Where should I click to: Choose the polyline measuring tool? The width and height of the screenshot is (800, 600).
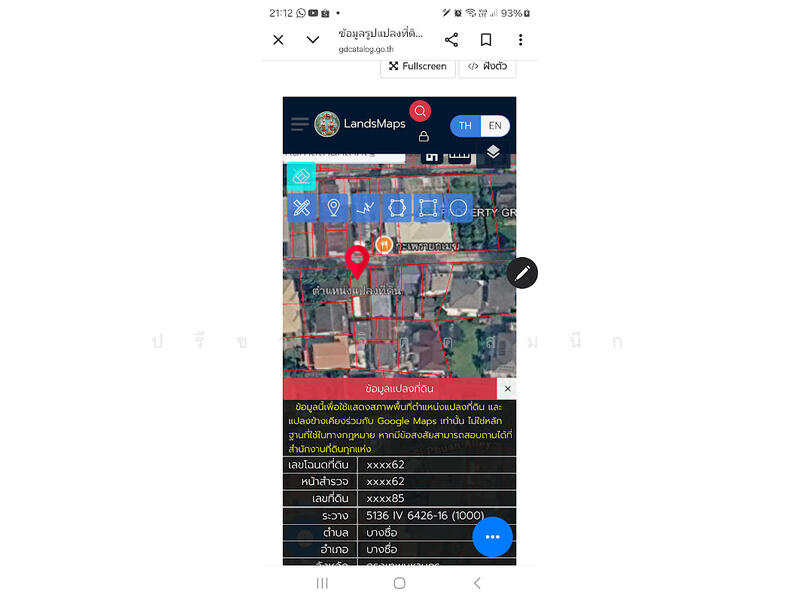pos(365,208)
